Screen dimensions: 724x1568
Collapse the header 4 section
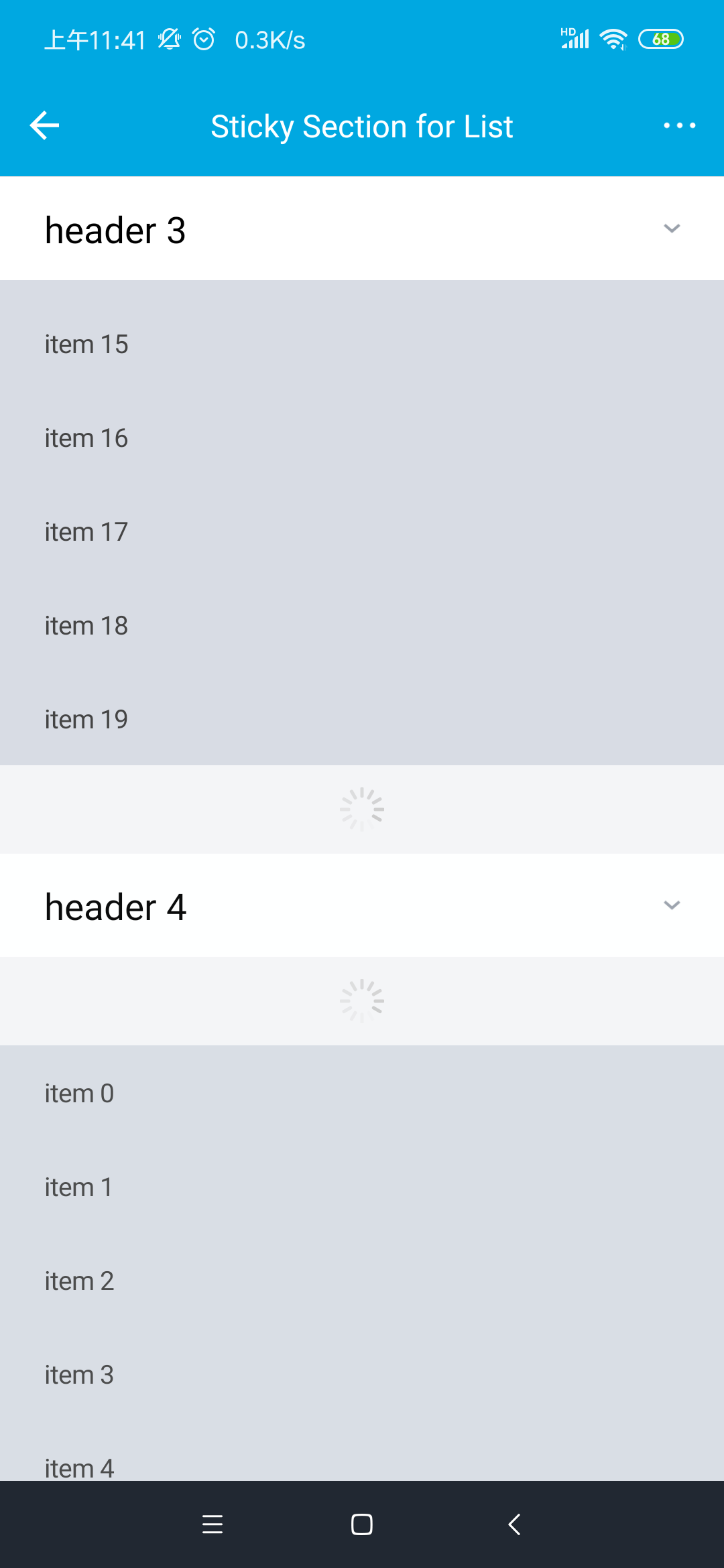coord(672,905)
